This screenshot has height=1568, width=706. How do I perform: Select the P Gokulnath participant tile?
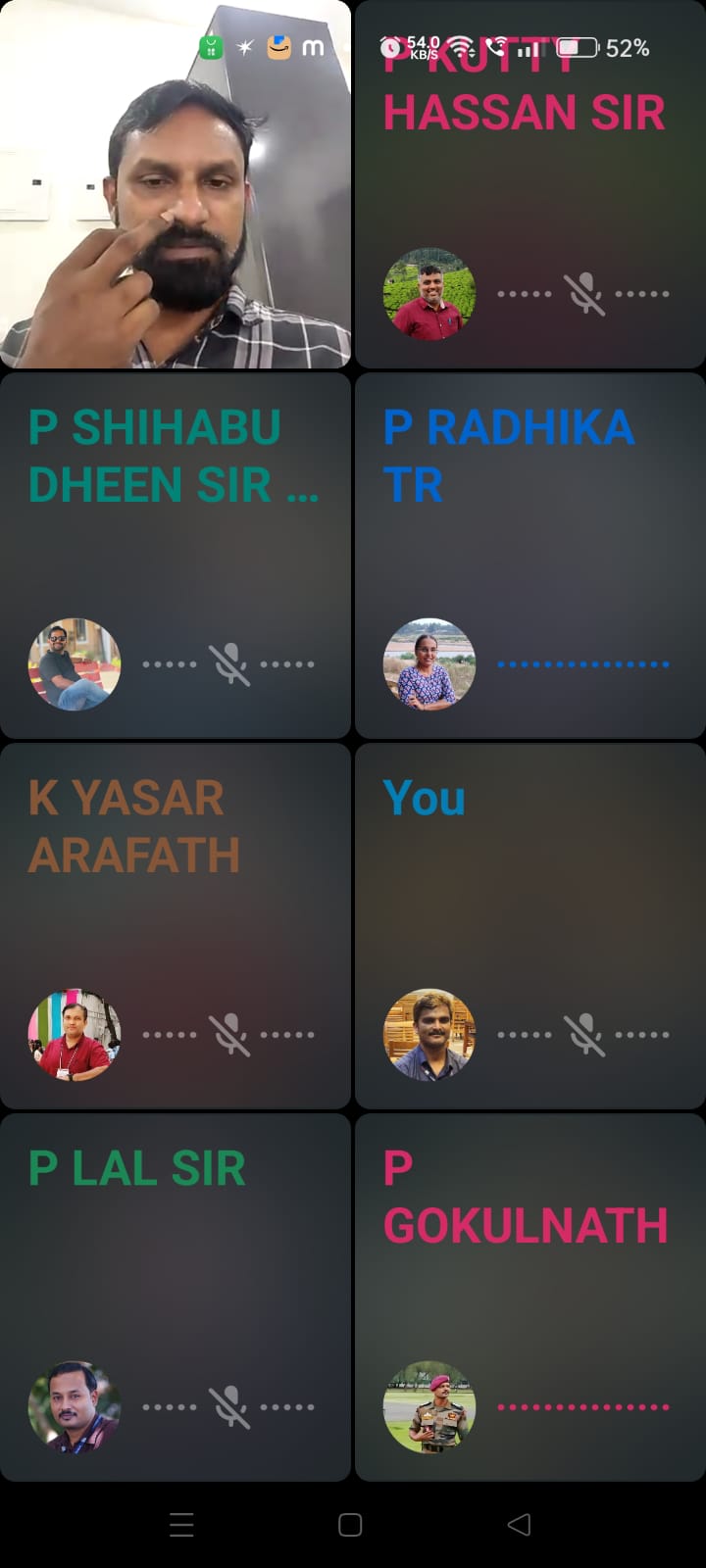pos(529,1296)
